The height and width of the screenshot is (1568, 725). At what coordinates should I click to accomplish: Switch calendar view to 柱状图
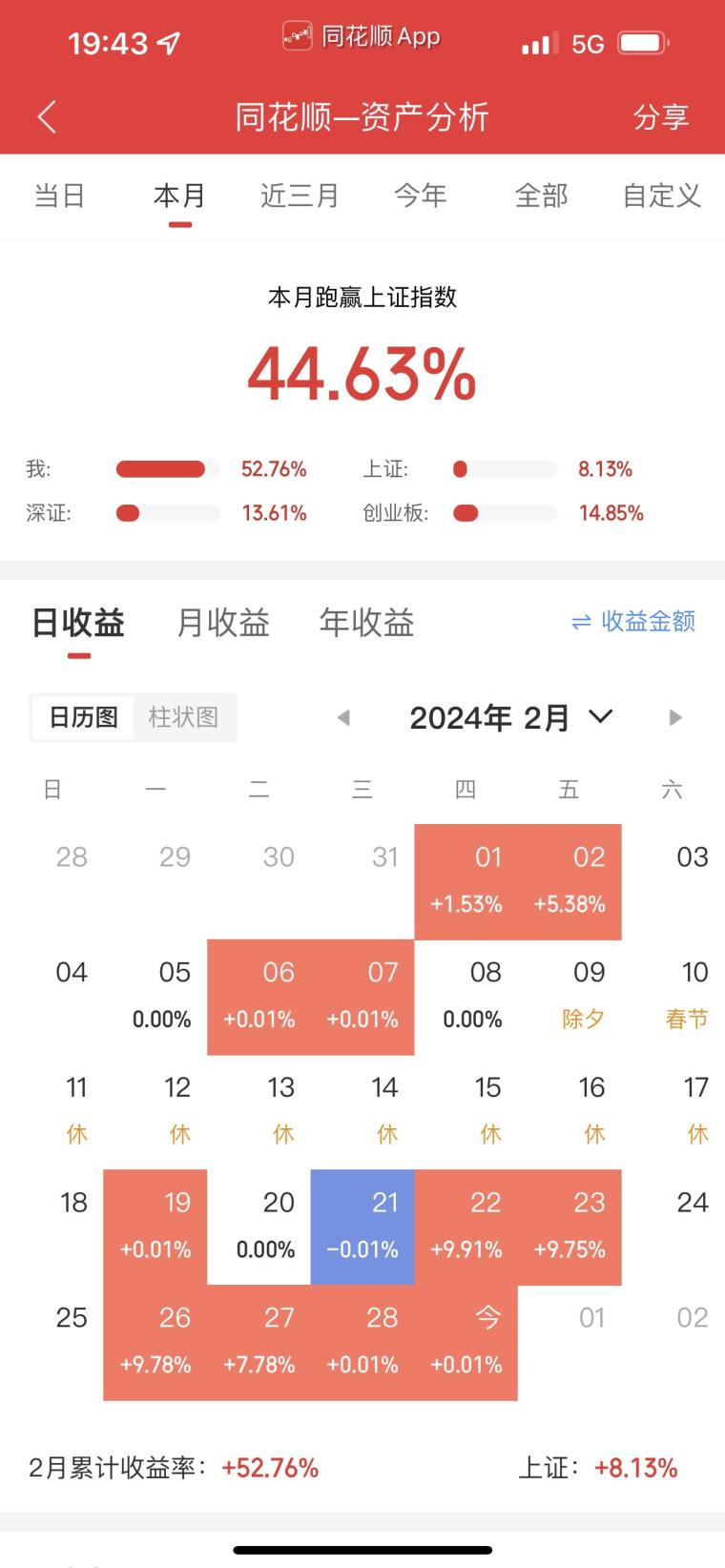pyautogui.click(x=183, y=717)
